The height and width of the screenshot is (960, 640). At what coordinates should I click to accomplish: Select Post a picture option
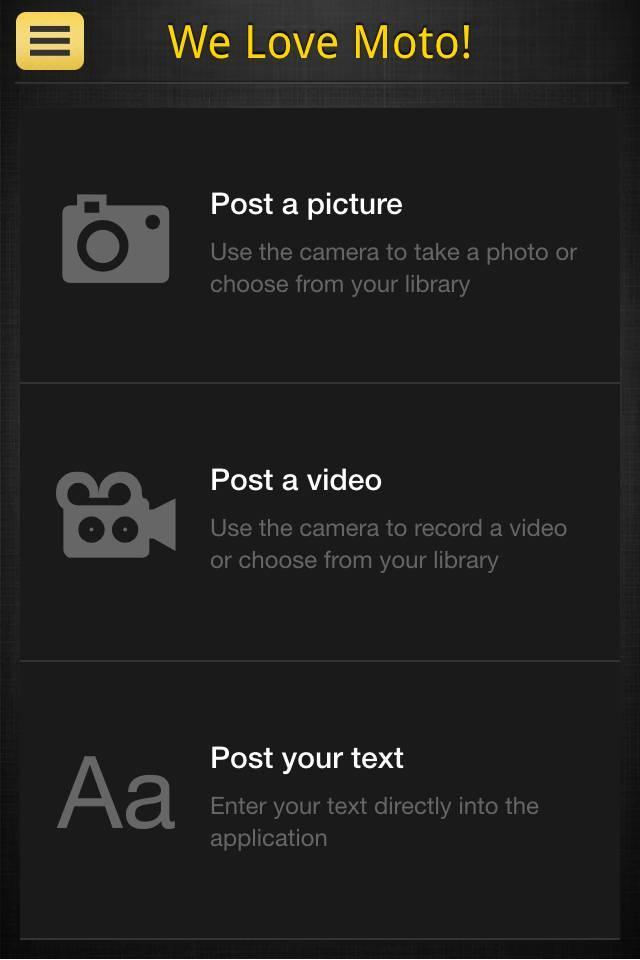320,243
